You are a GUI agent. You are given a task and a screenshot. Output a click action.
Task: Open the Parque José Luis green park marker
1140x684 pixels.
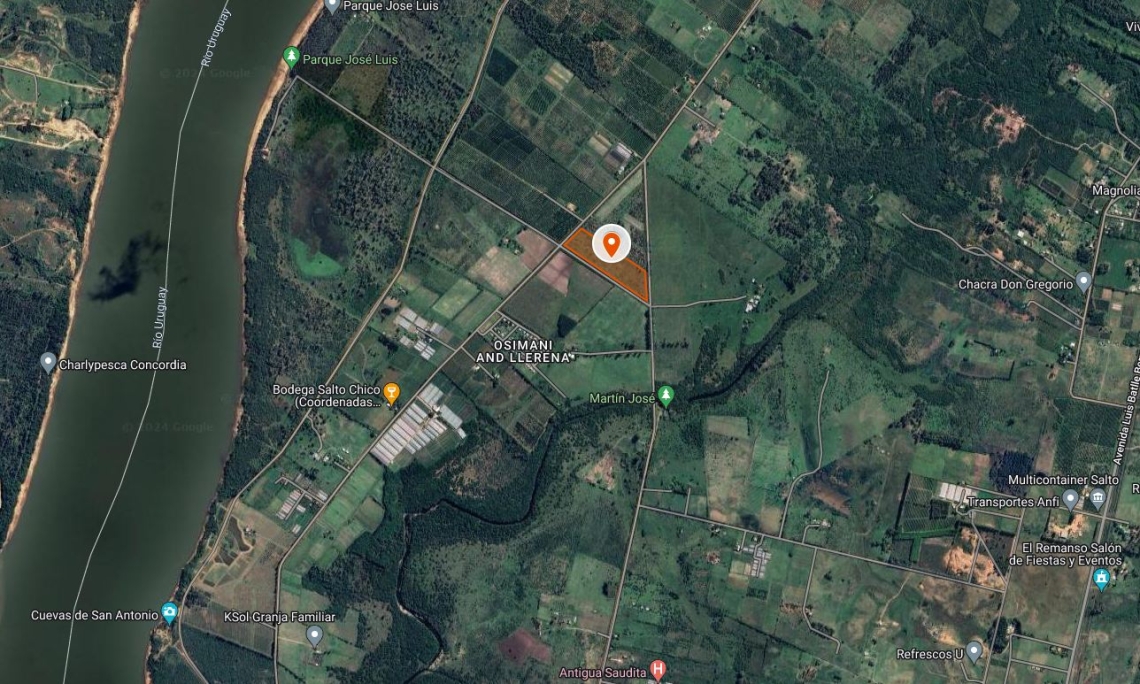[291, 57]
